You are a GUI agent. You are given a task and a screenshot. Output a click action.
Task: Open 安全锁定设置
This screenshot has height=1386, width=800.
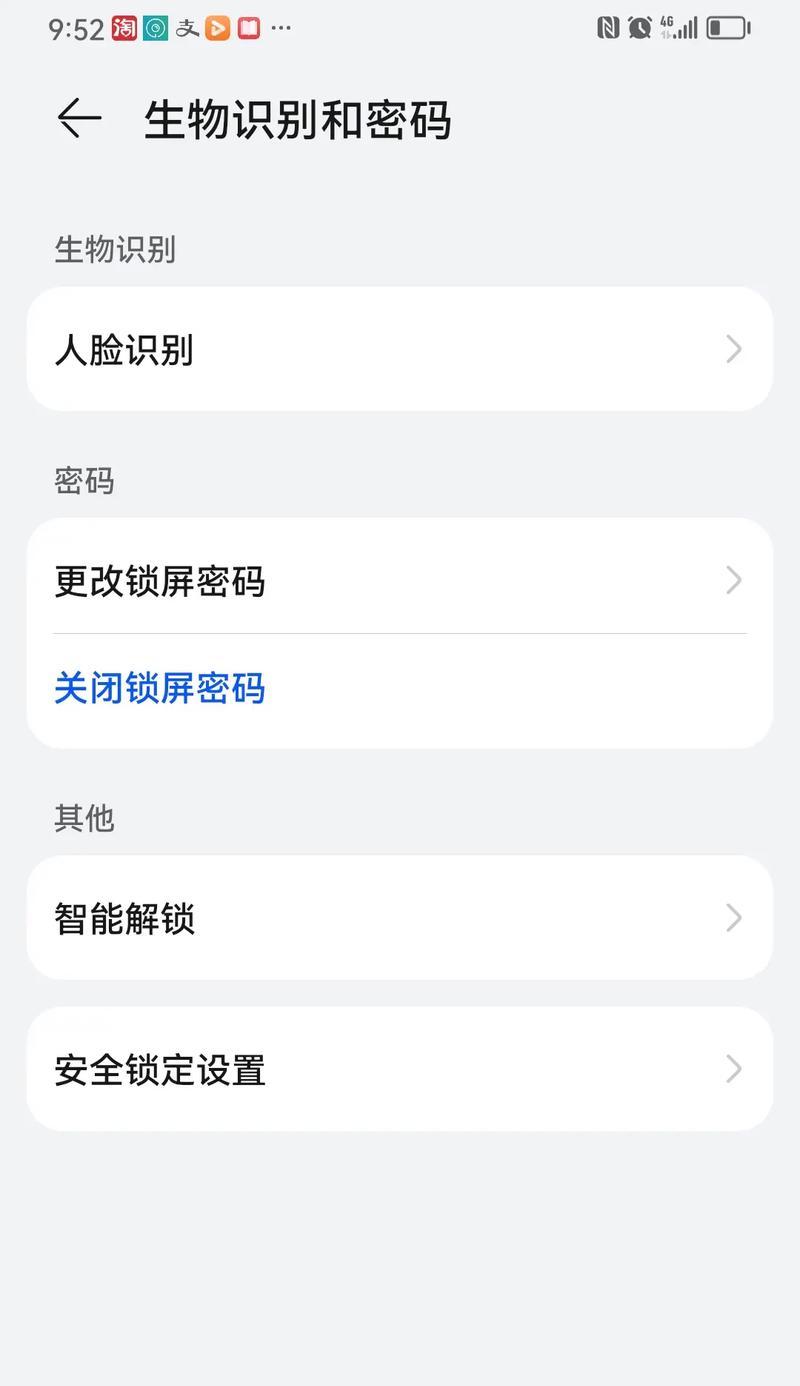pos(400,1069)
